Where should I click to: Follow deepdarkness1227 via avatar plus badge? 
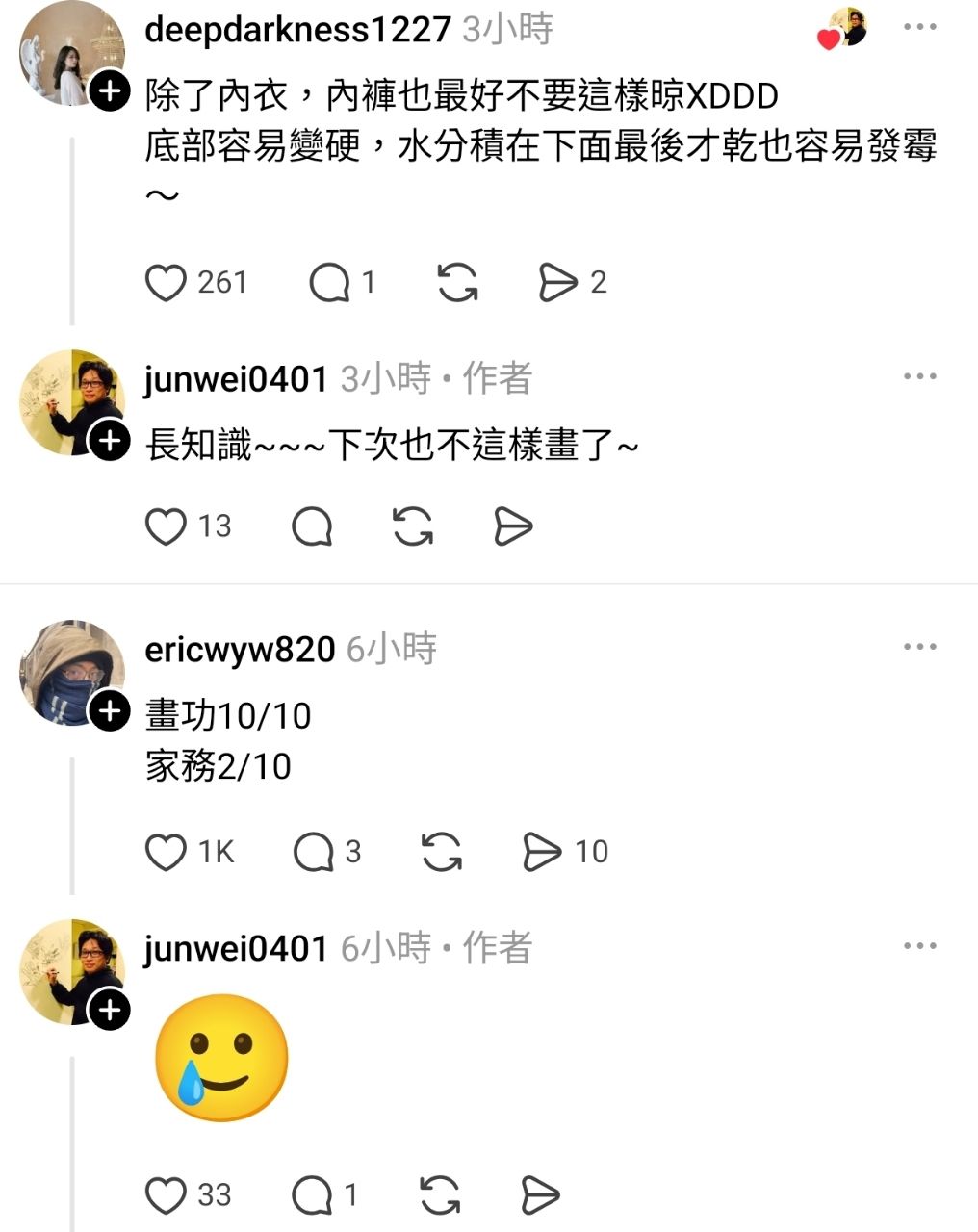click(x=110, y=91)
